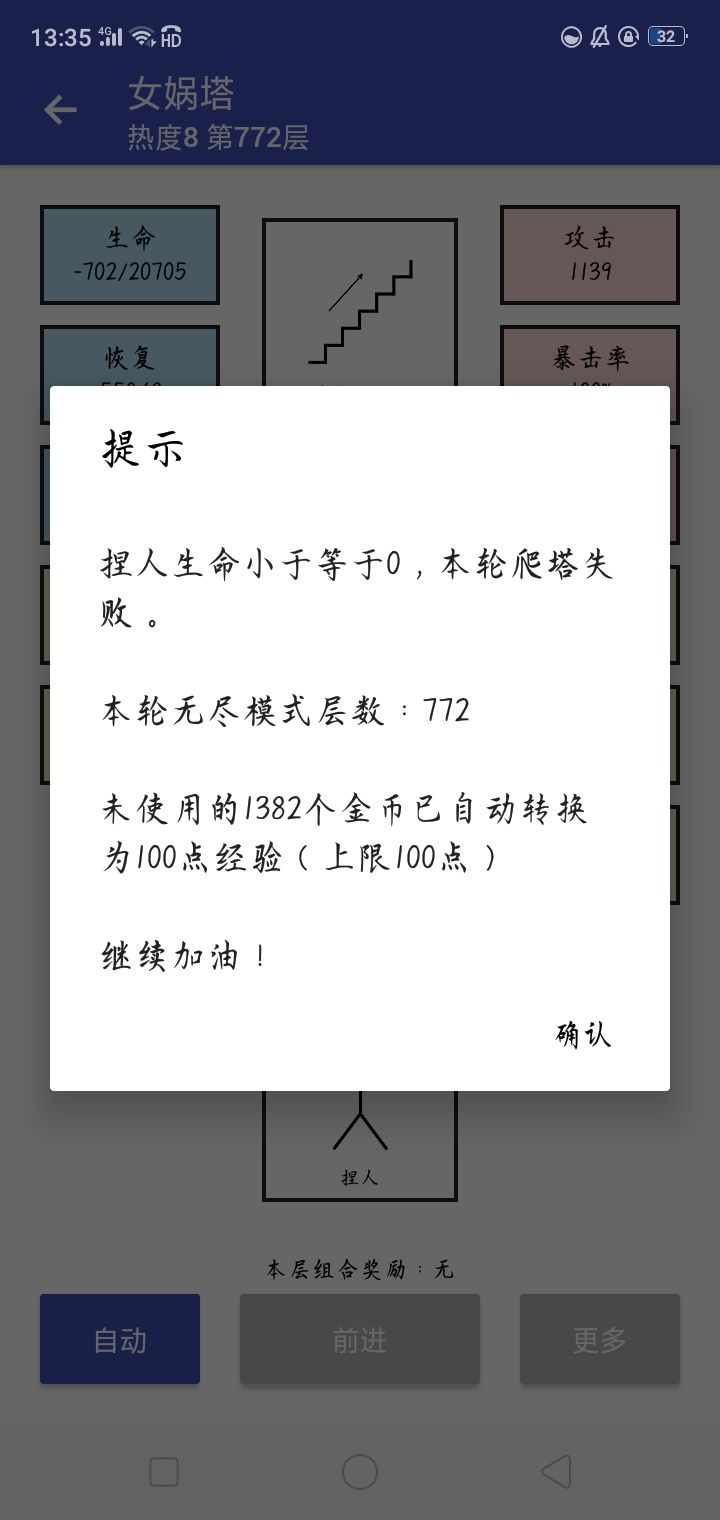Tap the 生命 health stat box
The width and height of the screenshot is (720, 1520).
click(x=129, y=254)
